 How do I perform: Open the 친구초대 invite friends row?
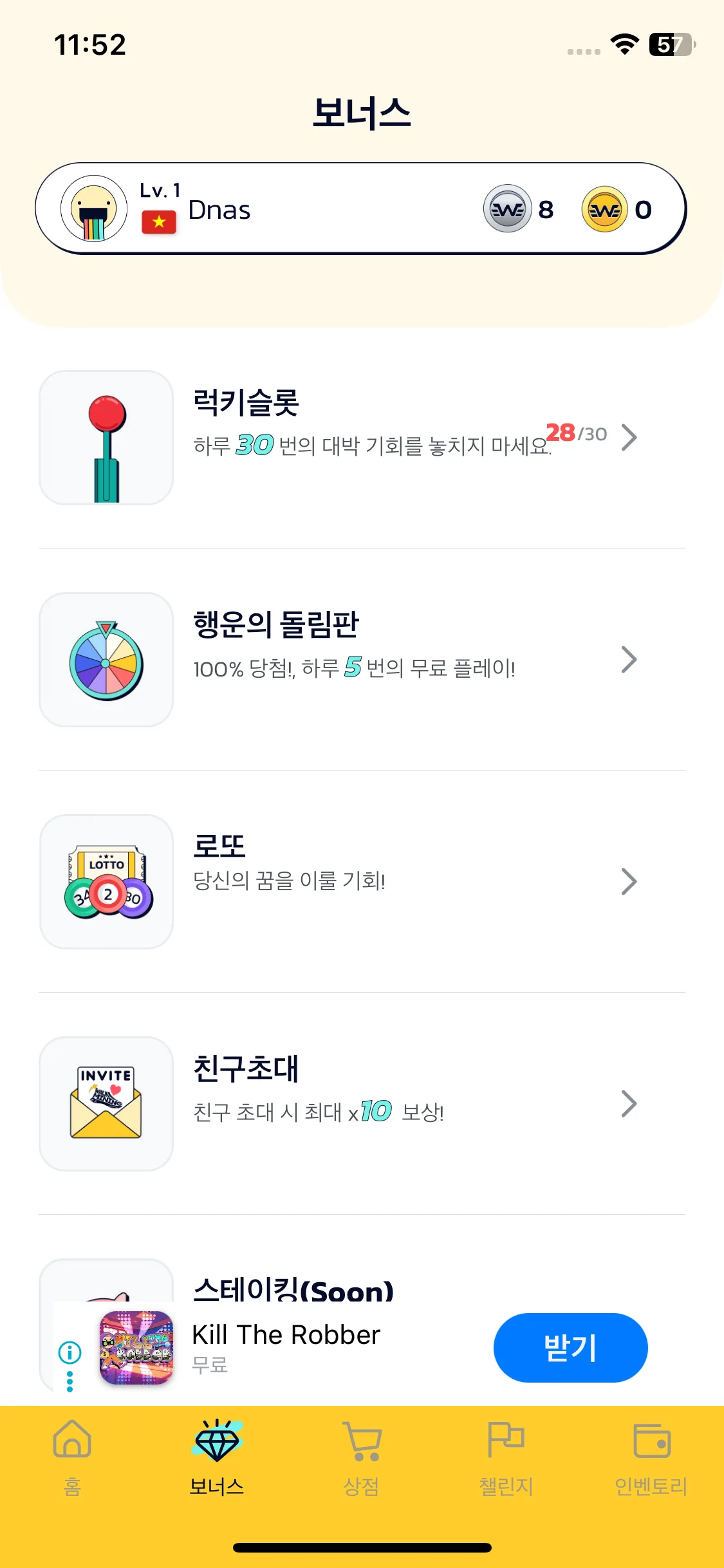[360, 1104]
